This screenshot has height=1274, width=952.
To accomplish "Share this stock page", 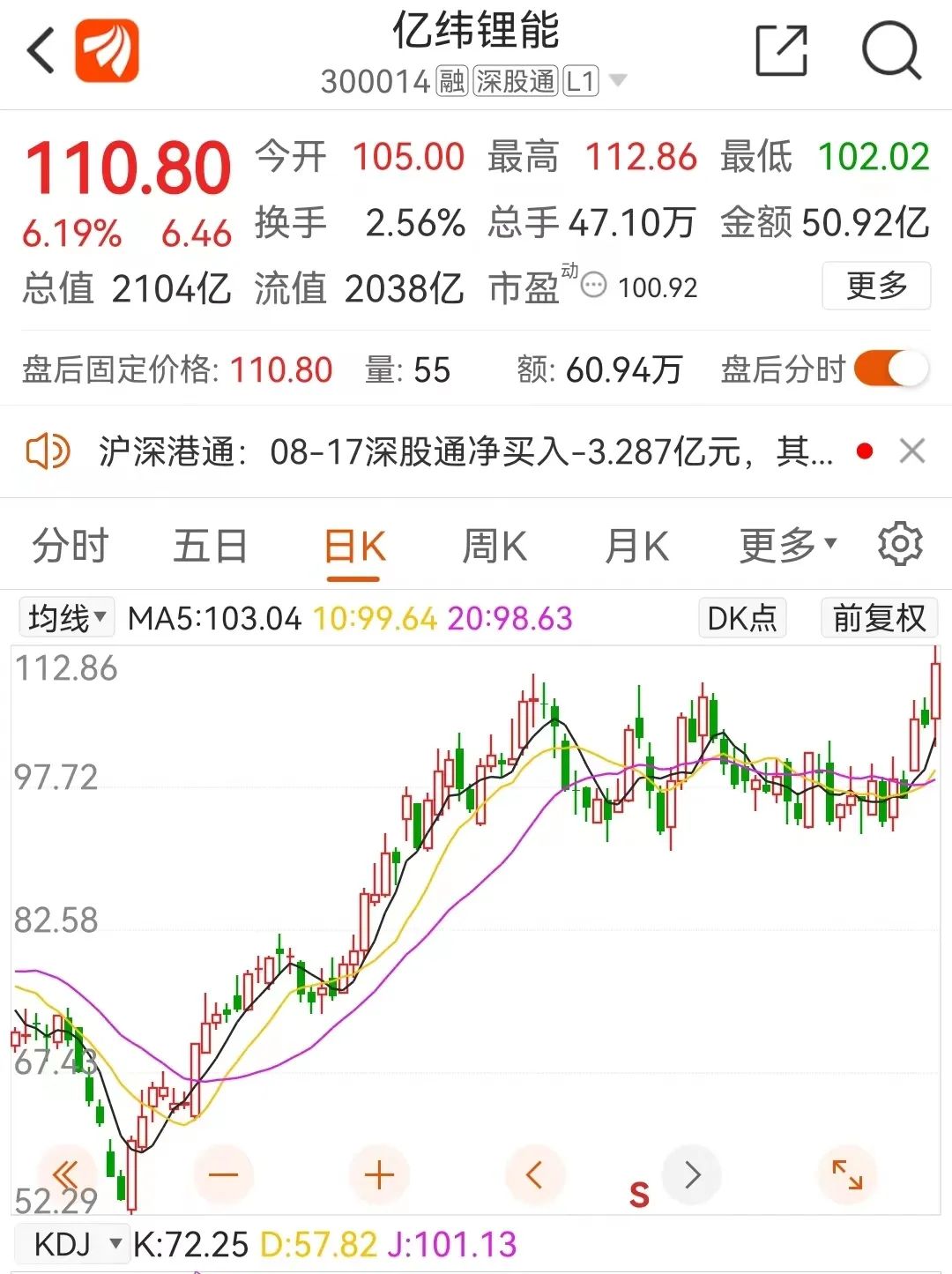I will coord(781,50).
